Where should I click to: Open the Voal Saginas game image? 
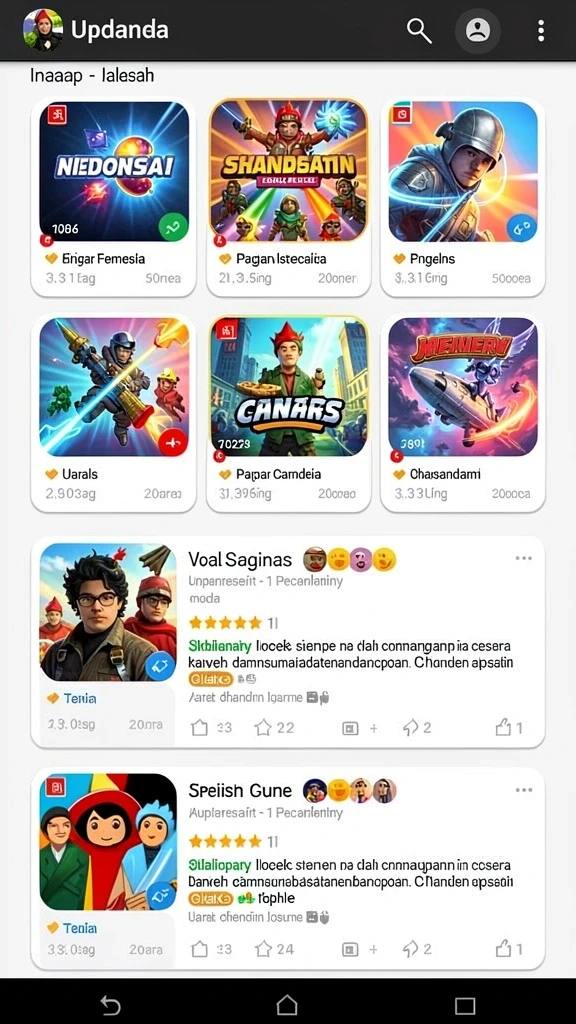point(108,613)
